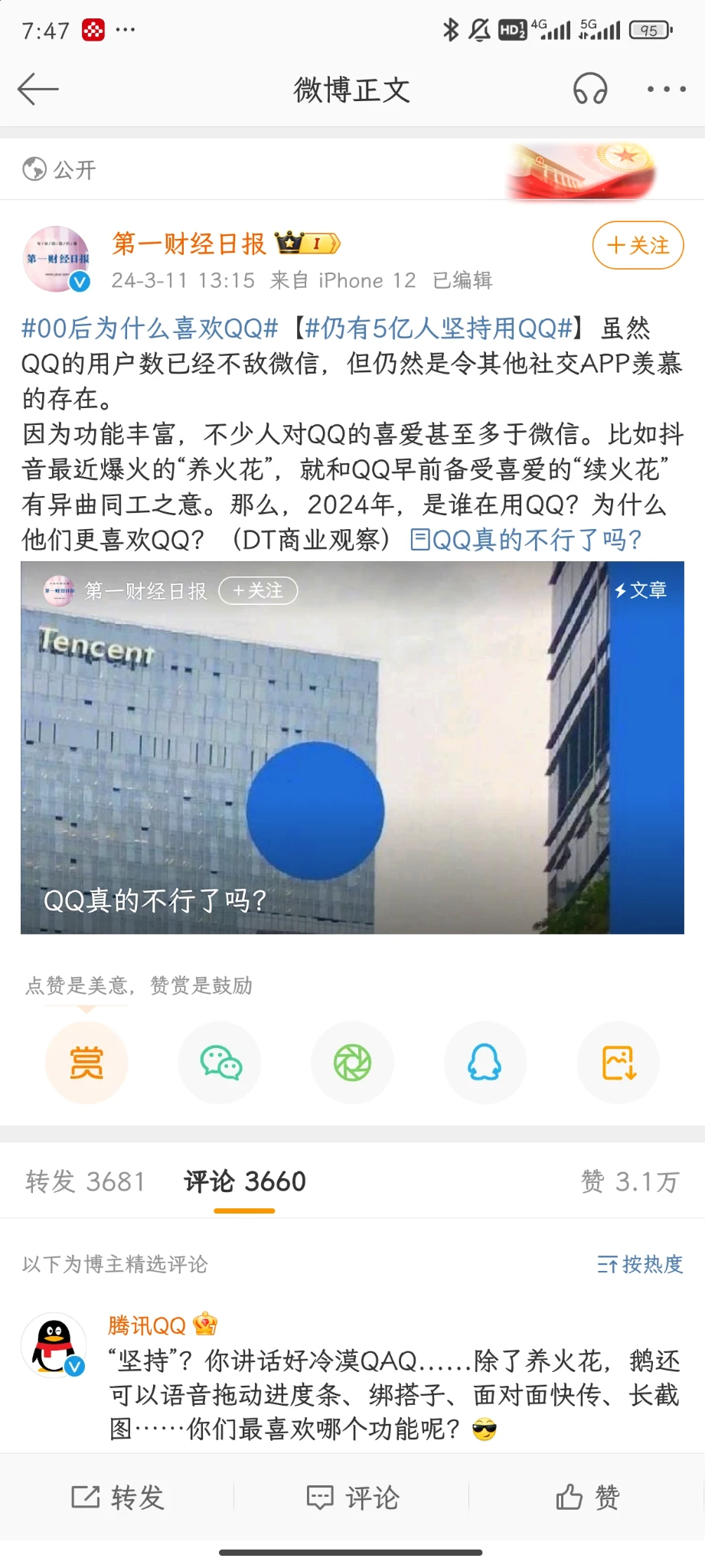View likes tab 赞 3.1万
Screen dimensions: 705x1568
pyautogui.click(x=629, y=1181)
